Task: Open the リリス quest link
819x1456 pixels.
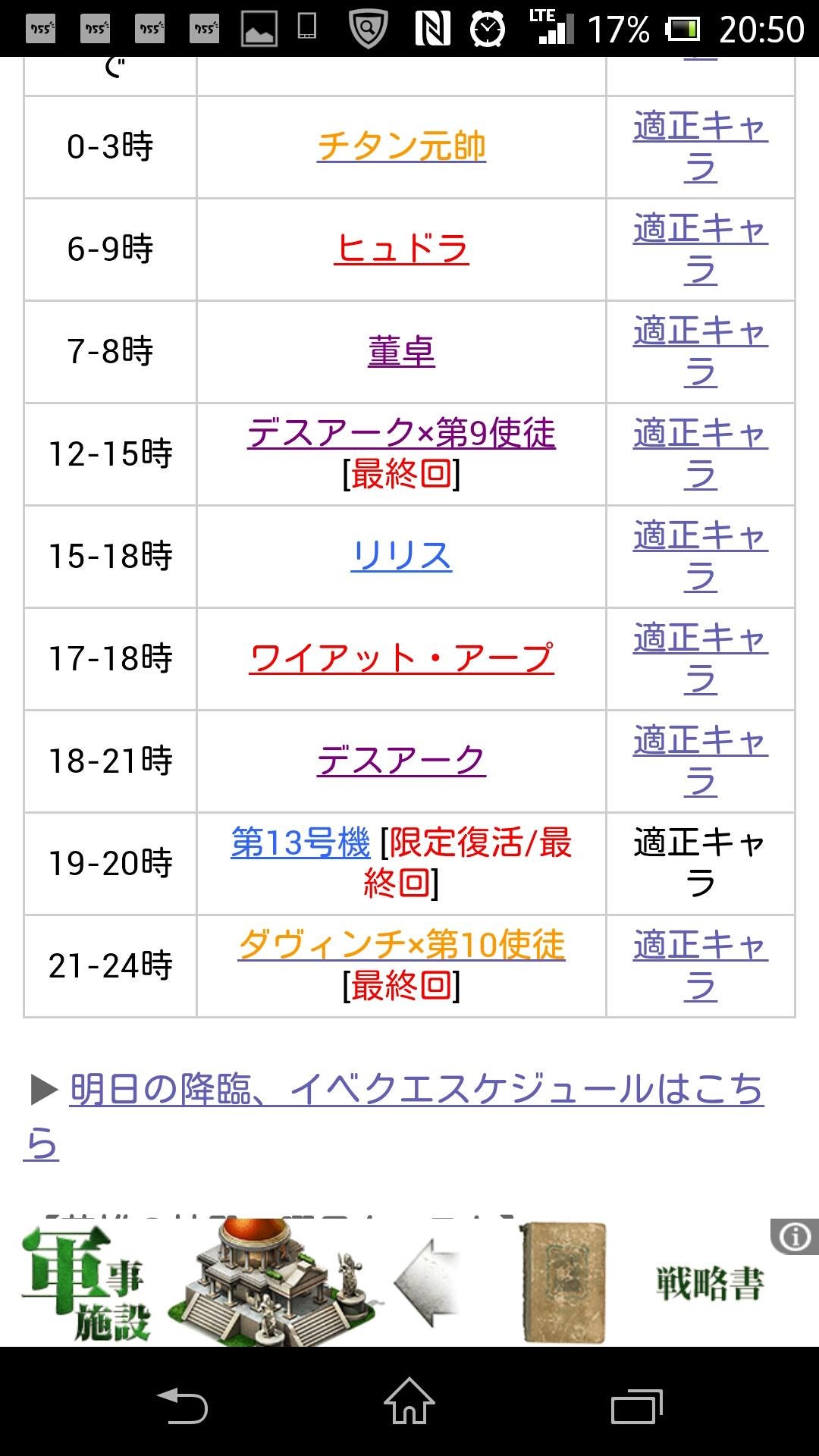Action: tap(401, 556)
